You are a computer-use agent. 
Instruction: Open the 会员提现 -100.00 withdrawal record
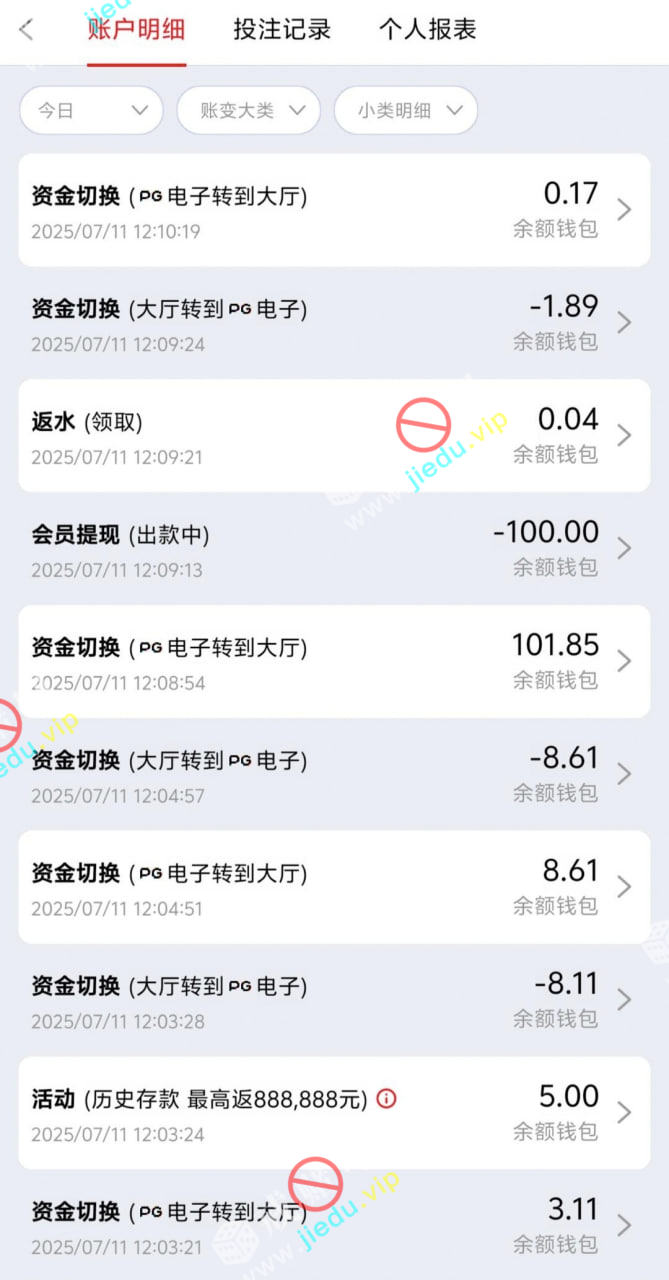(x=334, y=549)
